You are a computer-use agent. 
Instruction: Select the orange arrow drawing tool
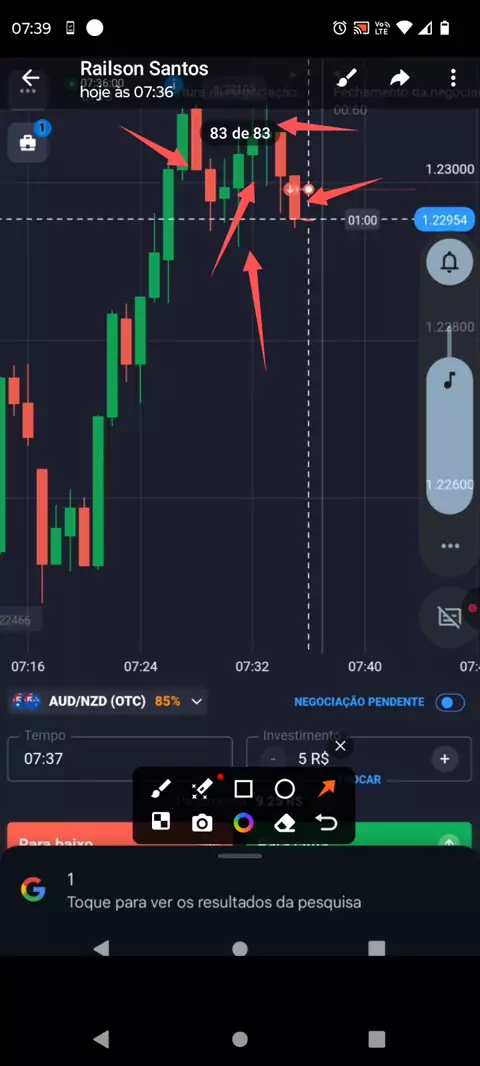[x=326, y=789]
